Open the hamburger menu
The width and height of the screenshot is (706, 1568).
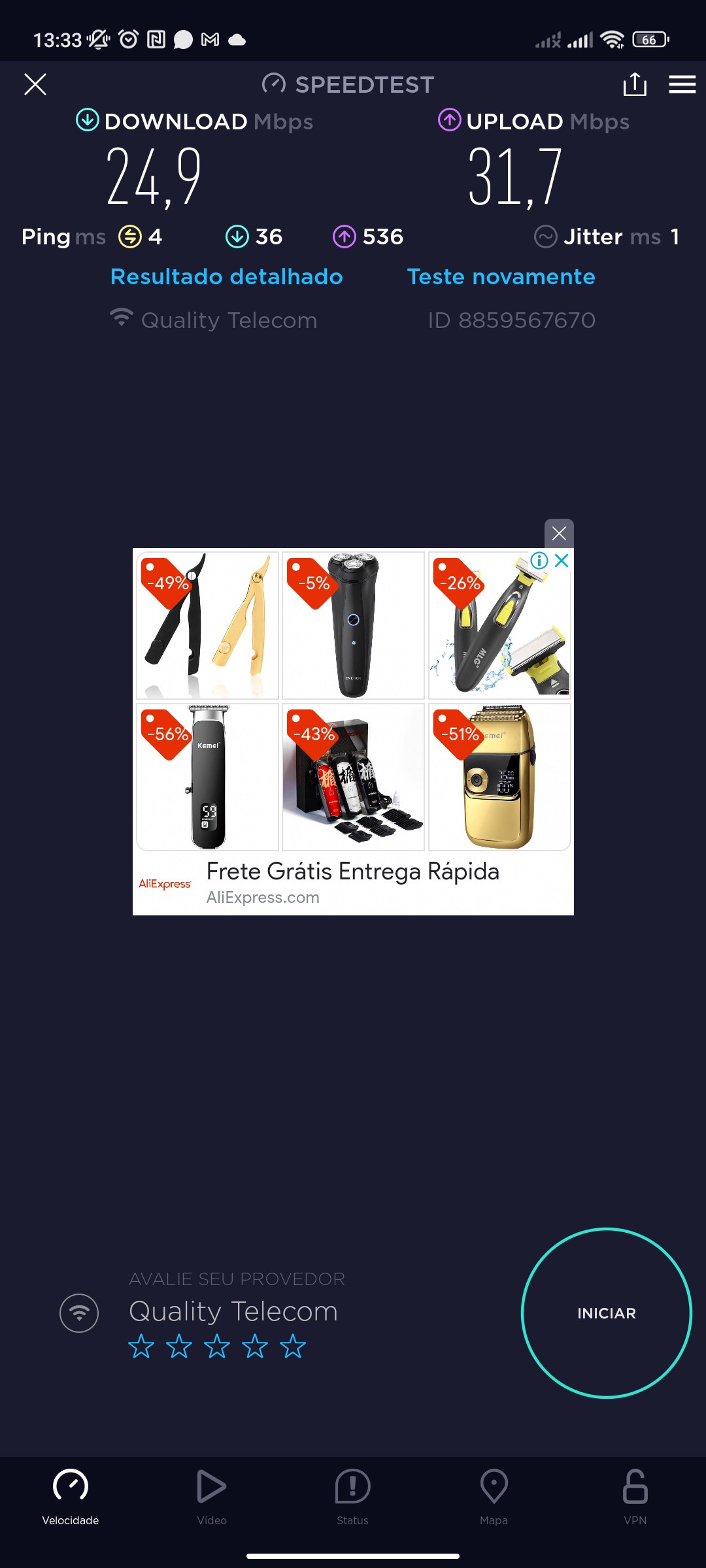click(x=682, y=84)
